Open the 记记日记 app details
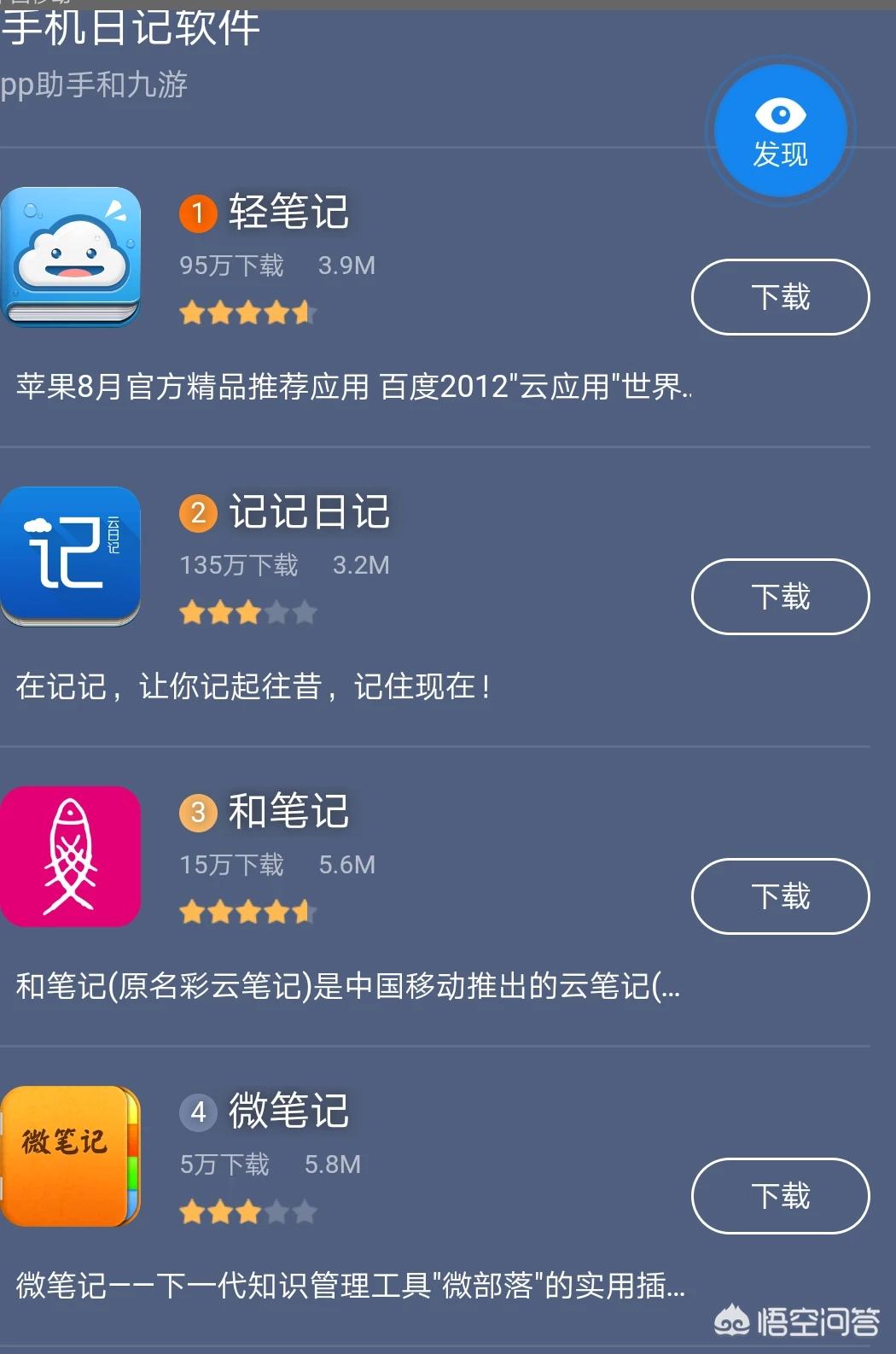This screenshot has height=1354, width=896. point(309,512)
